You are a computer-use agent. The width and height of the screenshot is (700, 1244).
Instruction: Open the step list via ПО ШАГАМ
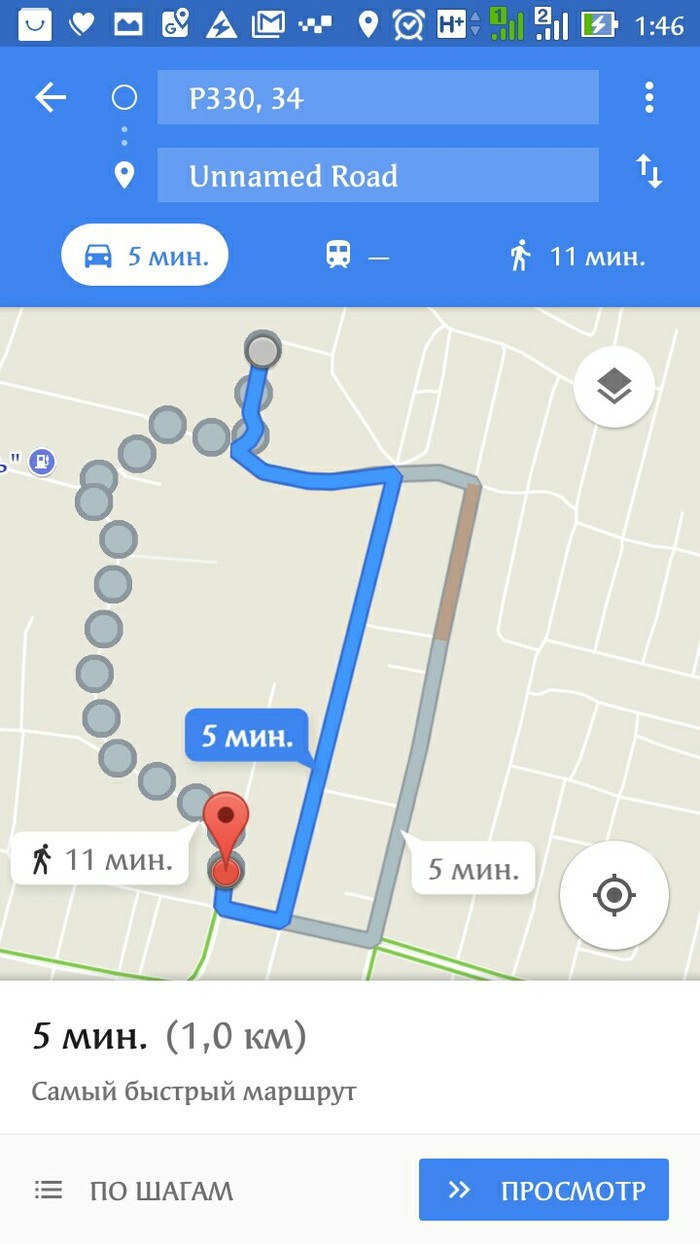tap(134, 1190)
